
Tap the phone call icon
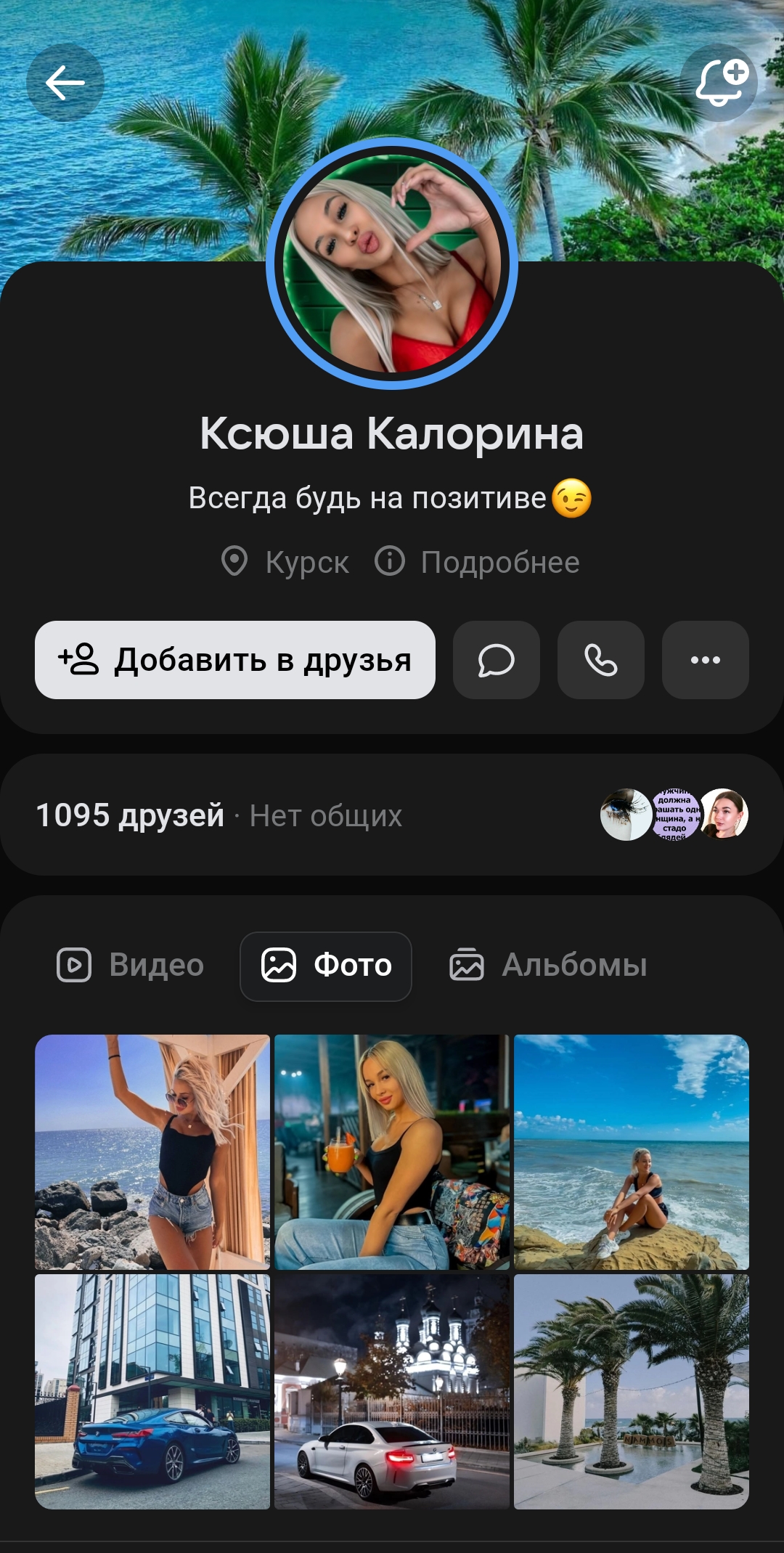tap(600, 661)
